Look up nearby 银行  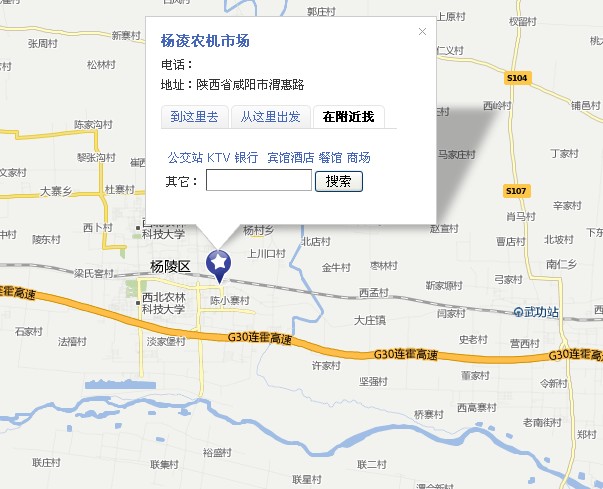tap(246, 158)
